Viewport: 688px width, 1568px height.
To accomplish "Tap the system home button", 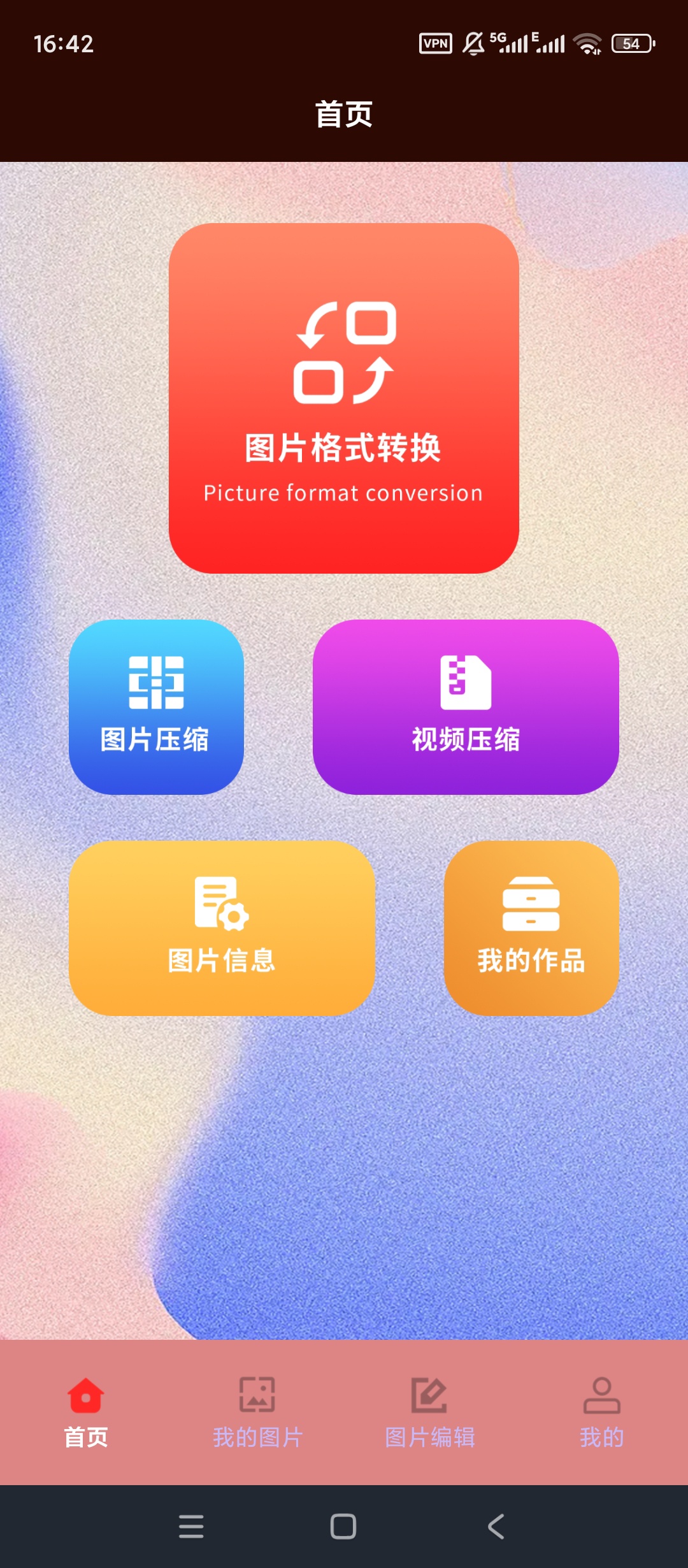I will (x=343, y=1527).
